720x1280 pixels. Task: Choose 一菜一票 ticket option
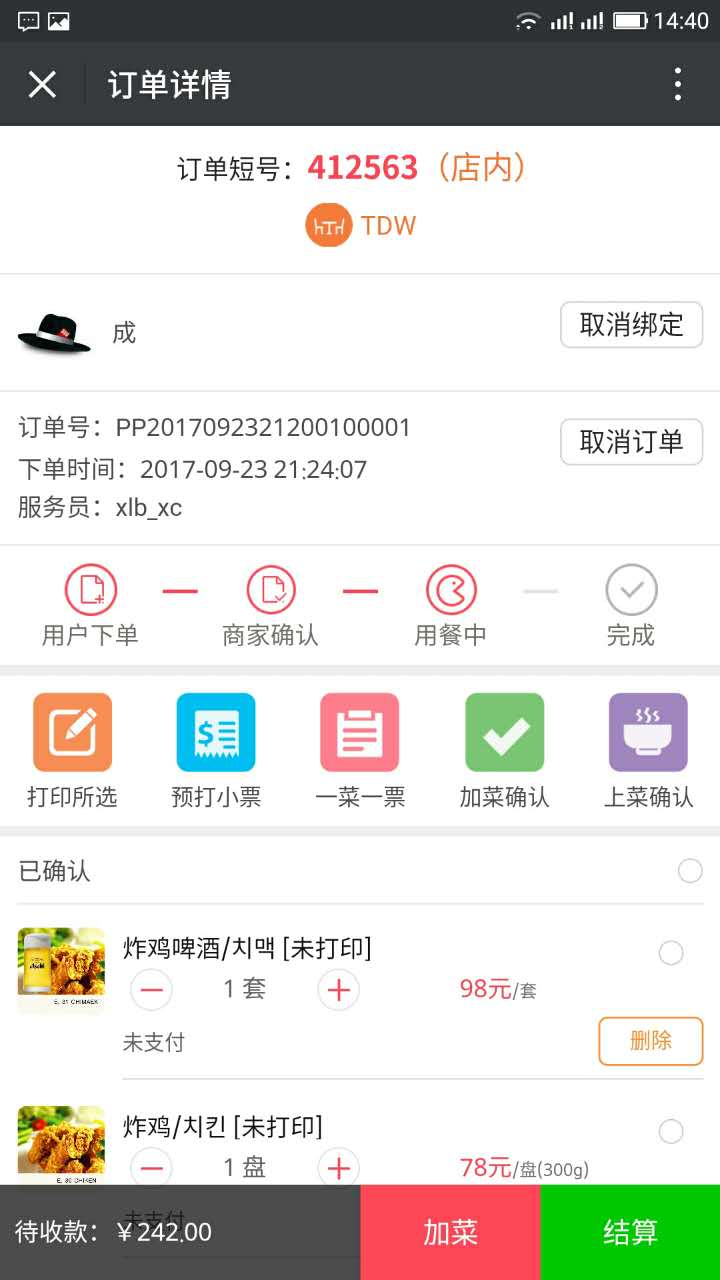click(x=360, y=750)
